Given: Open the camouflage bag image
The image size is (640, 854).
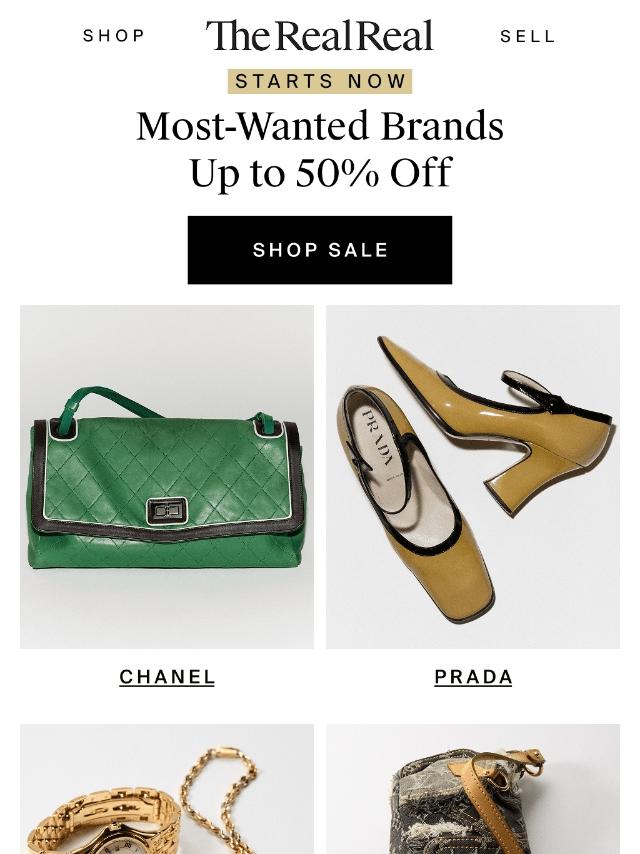Looking at the screenshot, I should coord(473,790).
